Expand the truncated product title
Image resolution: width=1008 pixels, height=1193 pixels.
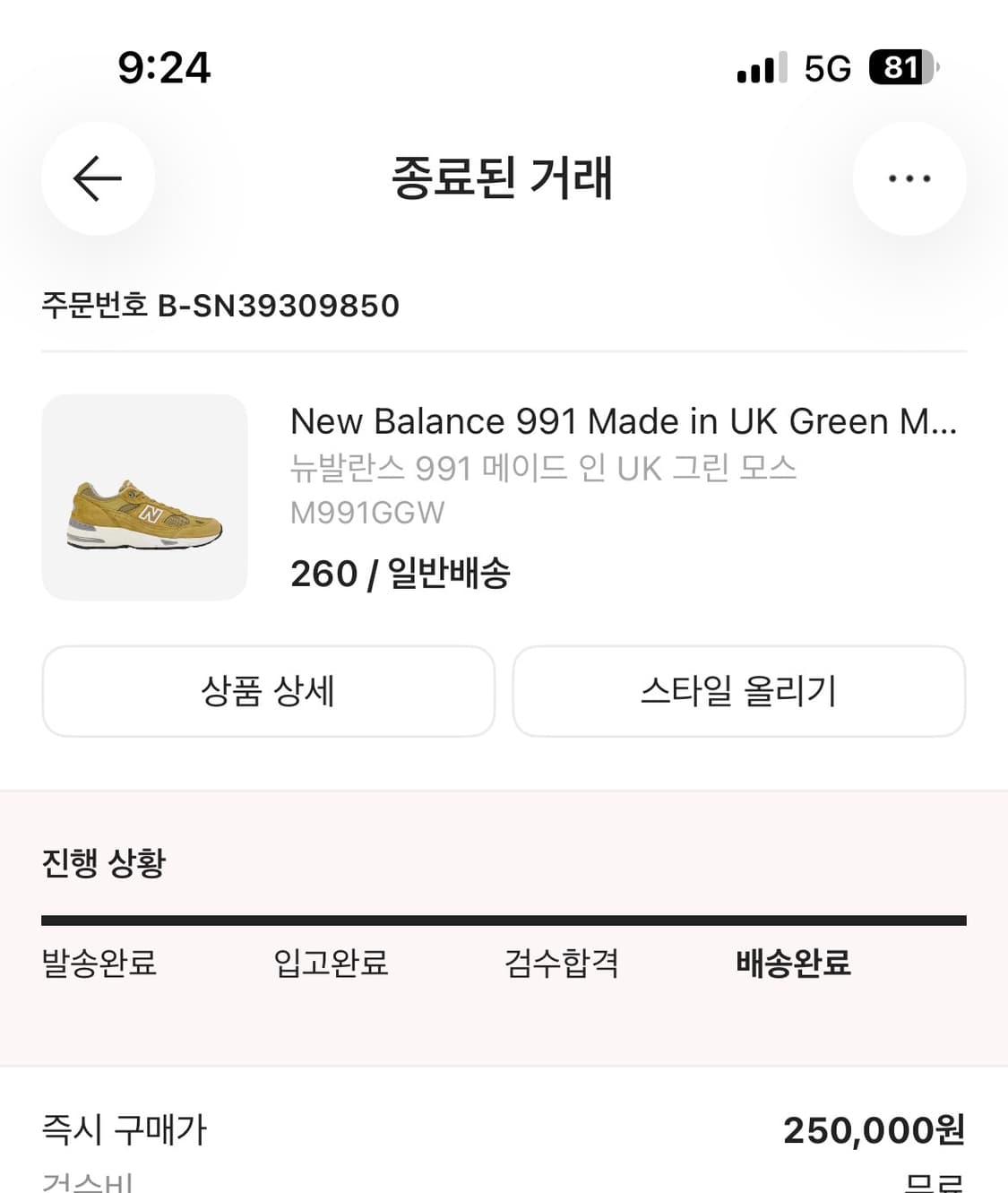(625, 421)
